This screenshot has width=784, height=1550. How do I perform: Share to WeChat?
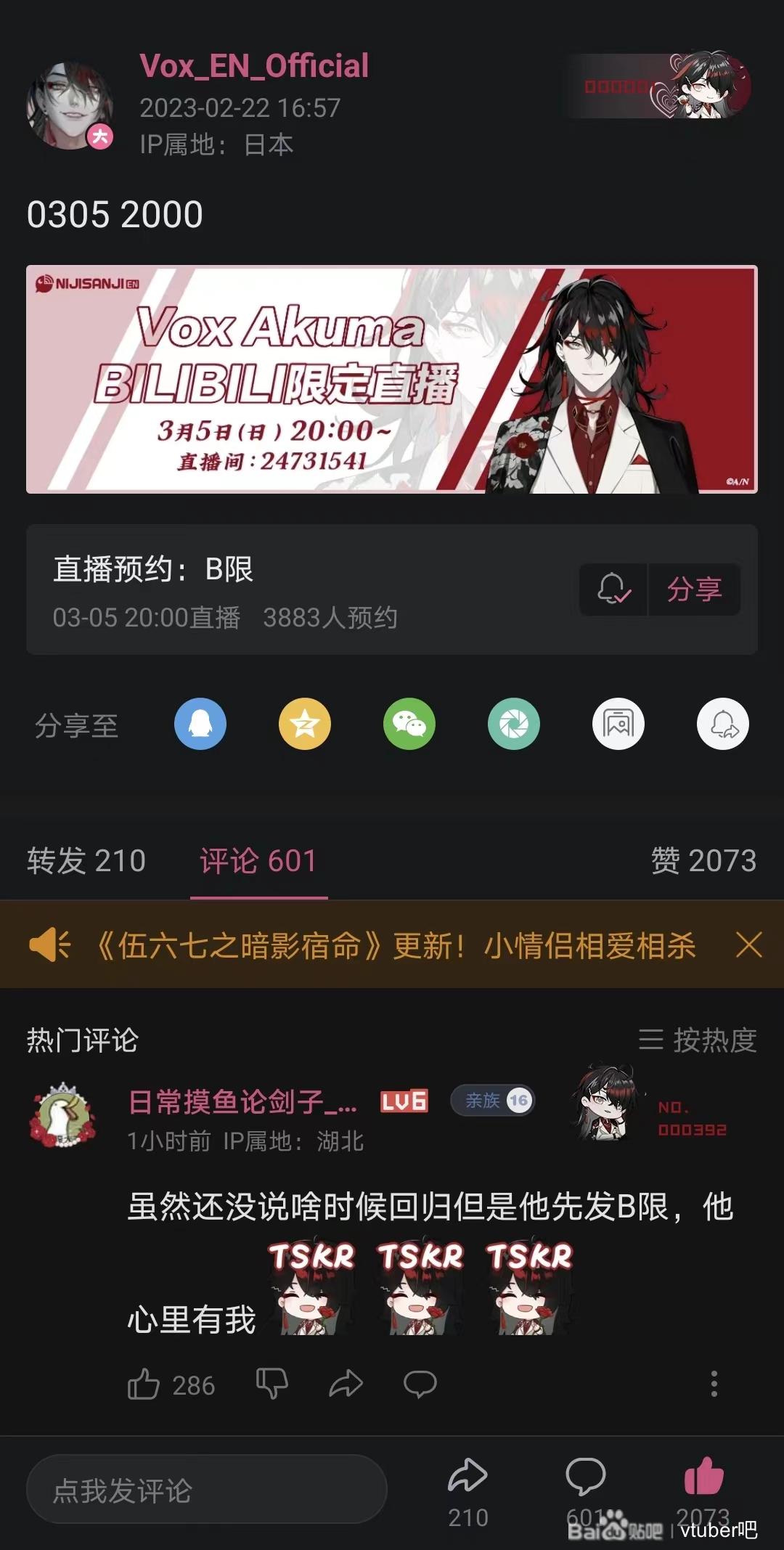pos(409,724)
